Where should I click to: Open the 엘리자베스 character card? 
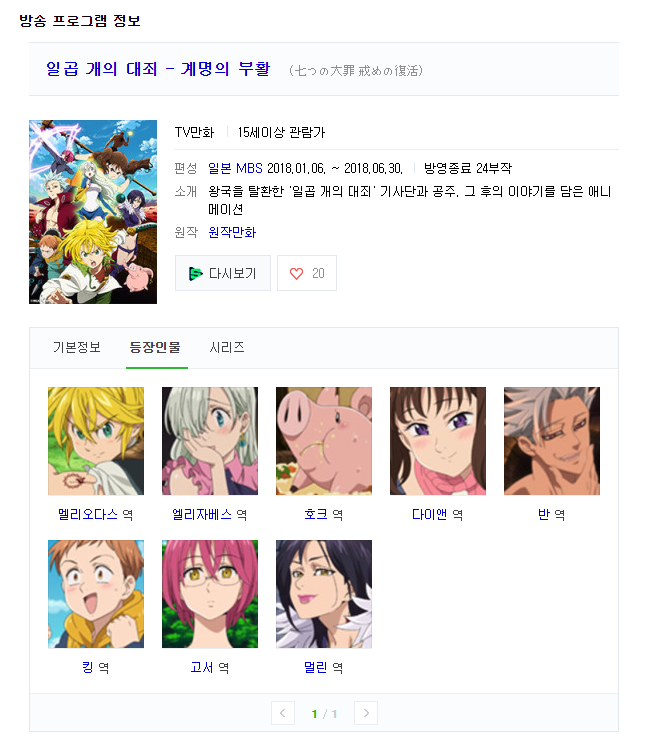coord(210,441)
